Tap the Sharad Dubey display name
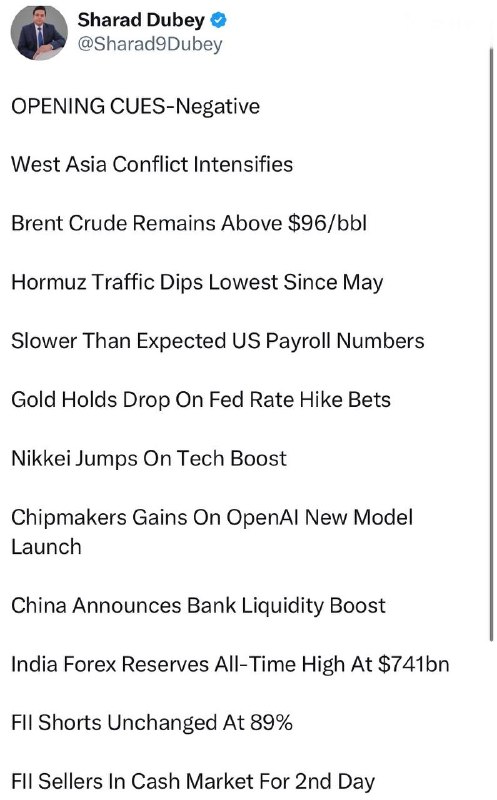 [x=141, y=20]
